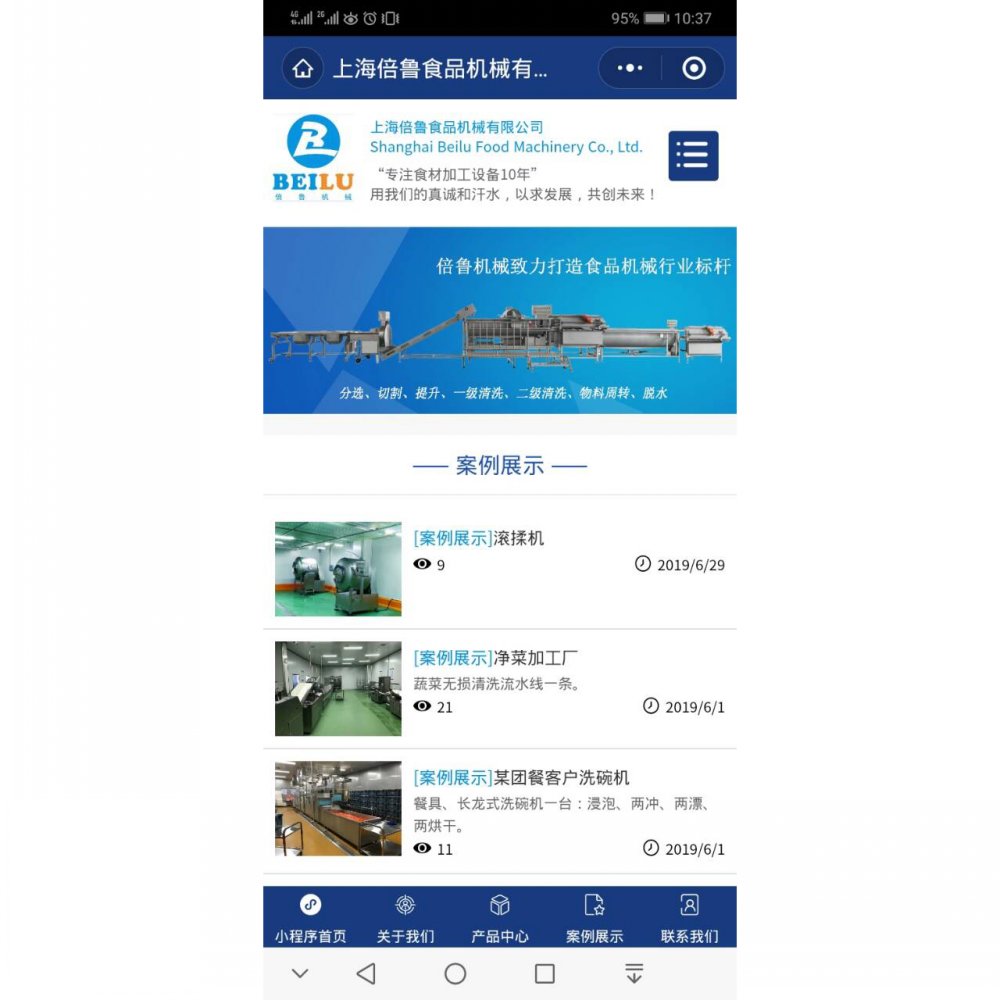The image size is (1000, 1000).
Task: Go to the mini program home icon
Action: [303, 68]
